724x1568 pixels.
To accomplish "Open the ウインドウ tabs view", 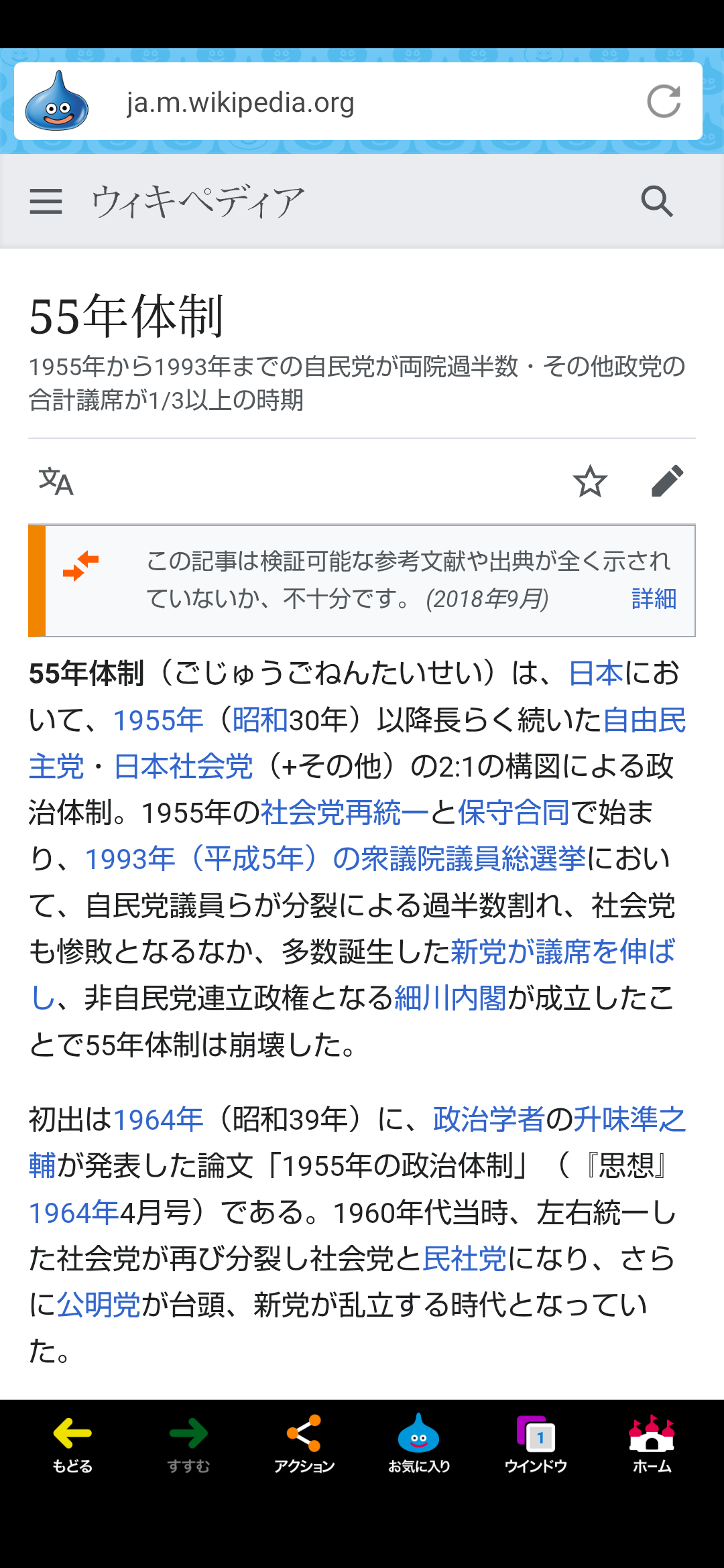I will tap(536, 1445).
